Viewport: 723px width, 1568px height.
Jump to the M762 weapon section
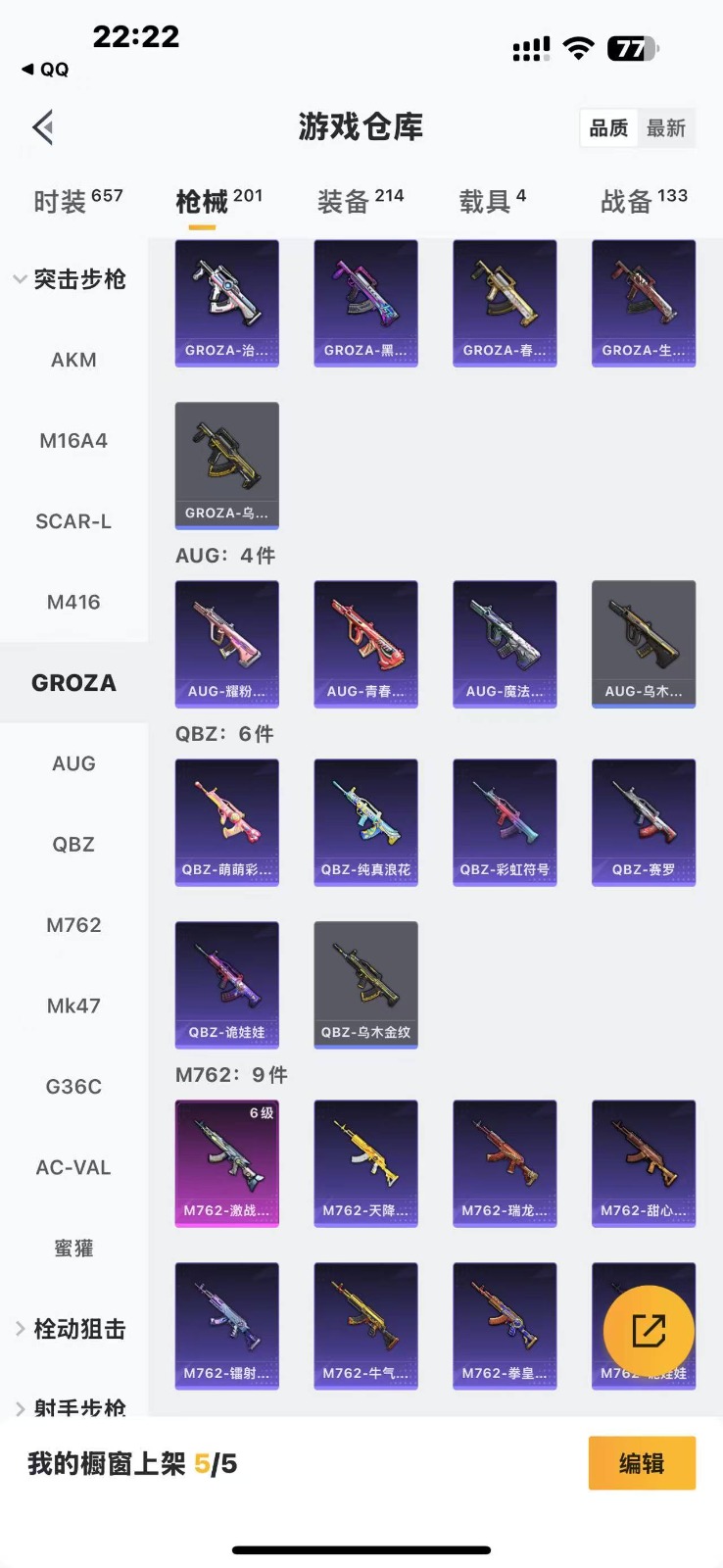(73, 925)
